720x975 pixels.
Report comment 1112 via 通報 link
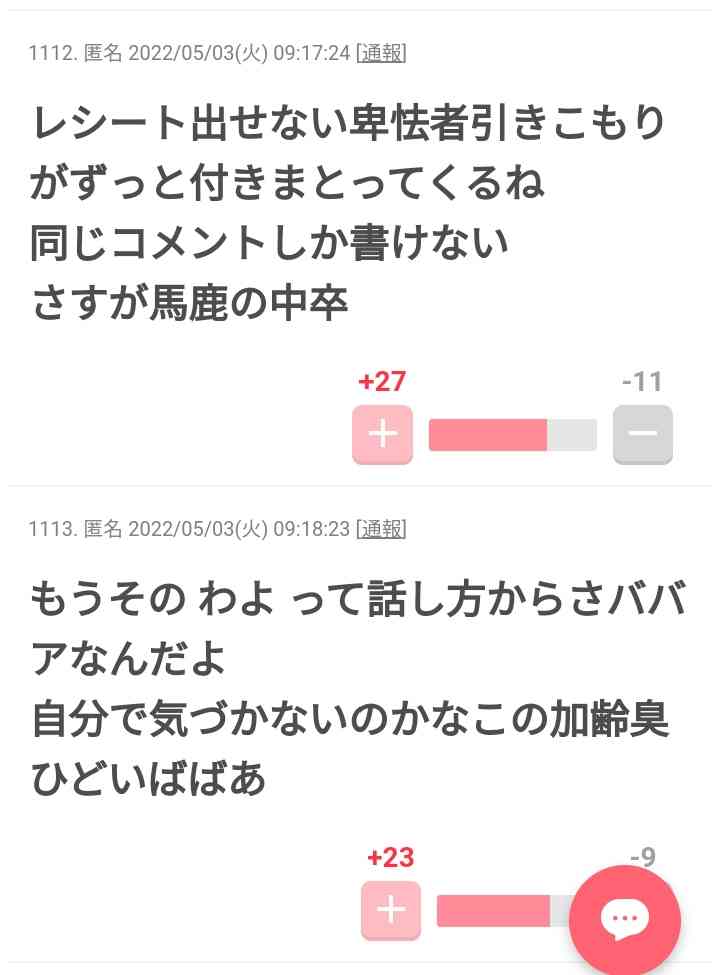point(381,53)
